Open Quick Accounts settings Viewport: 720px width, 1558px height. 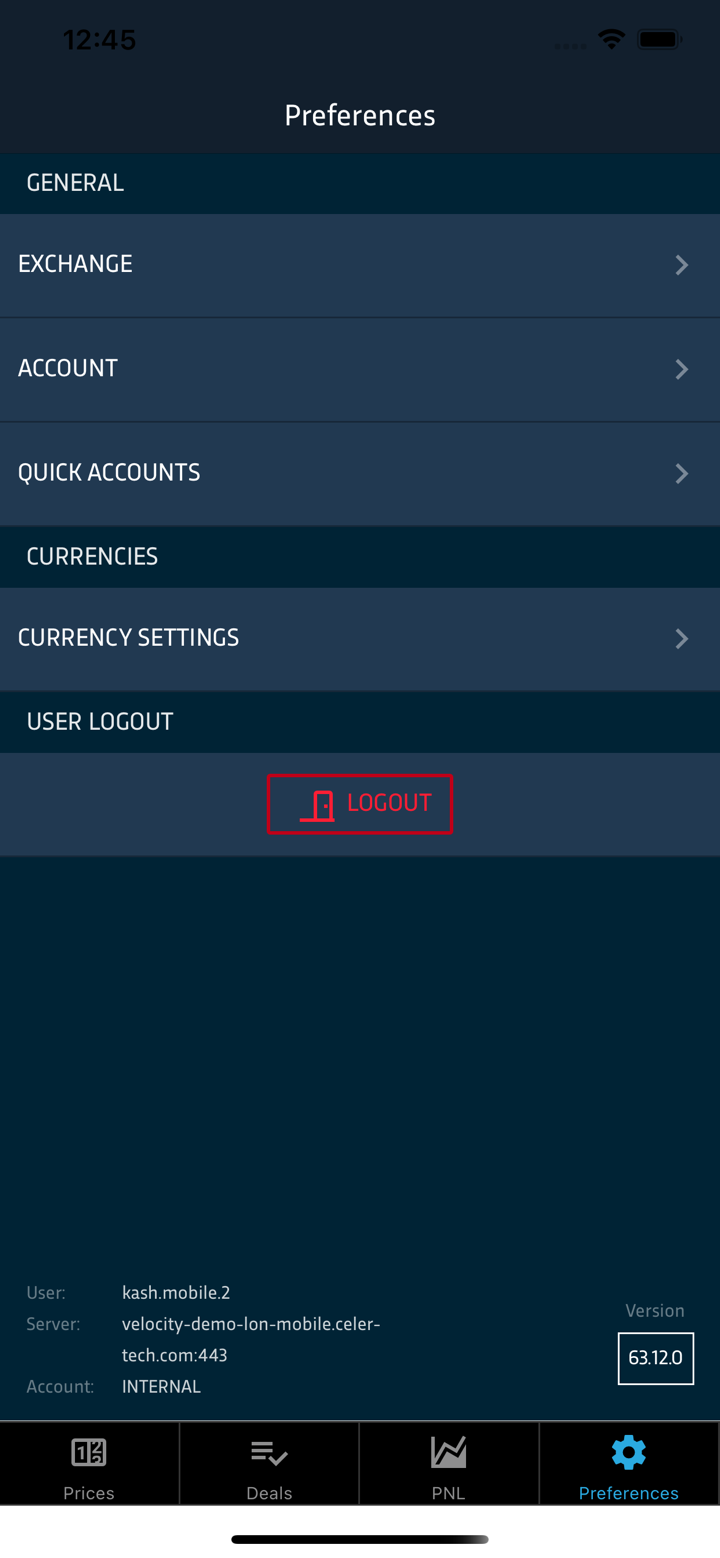360,473
